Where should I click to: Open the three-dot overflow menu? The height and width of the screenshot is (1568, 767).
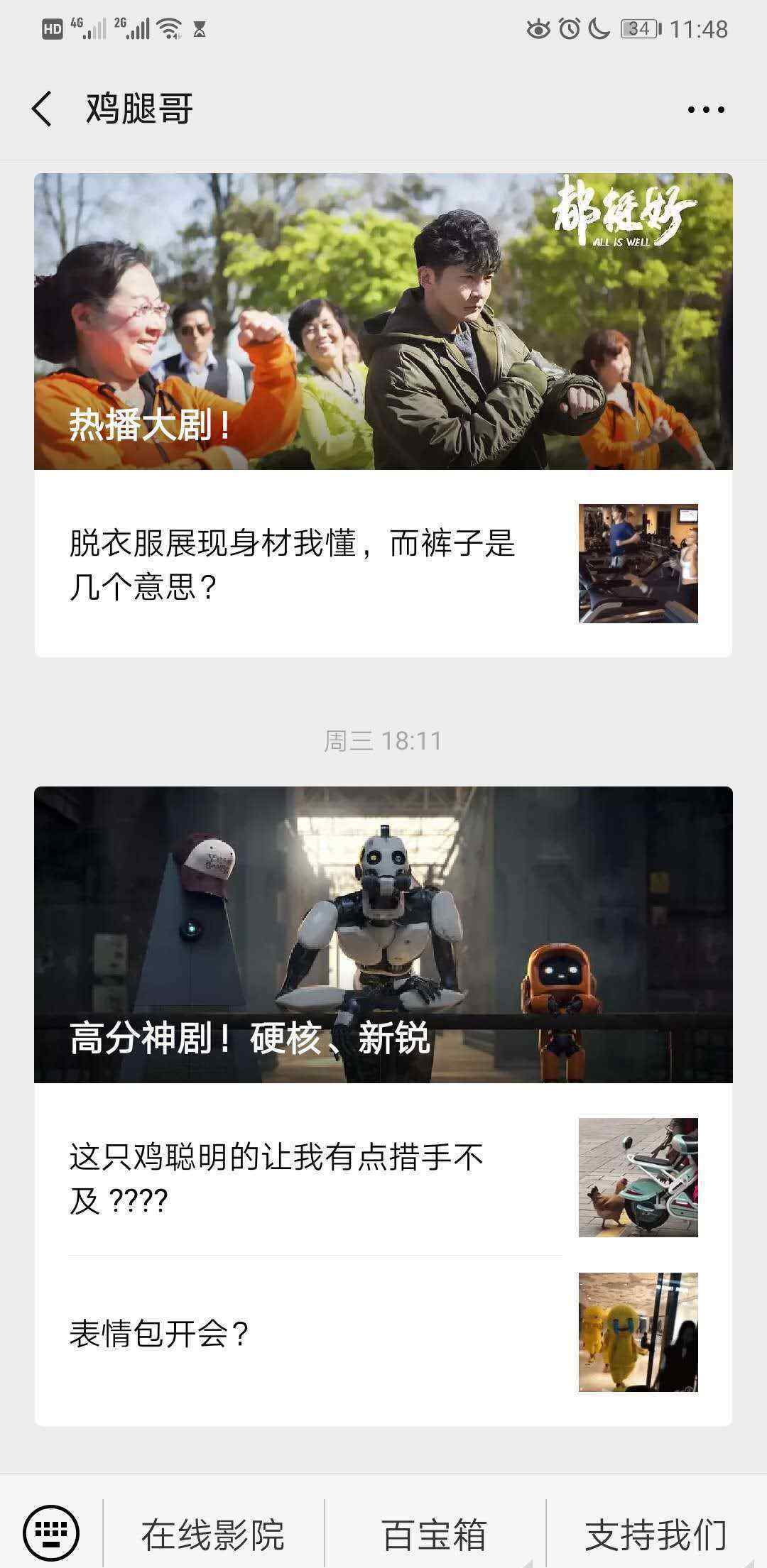pos(705,109)
